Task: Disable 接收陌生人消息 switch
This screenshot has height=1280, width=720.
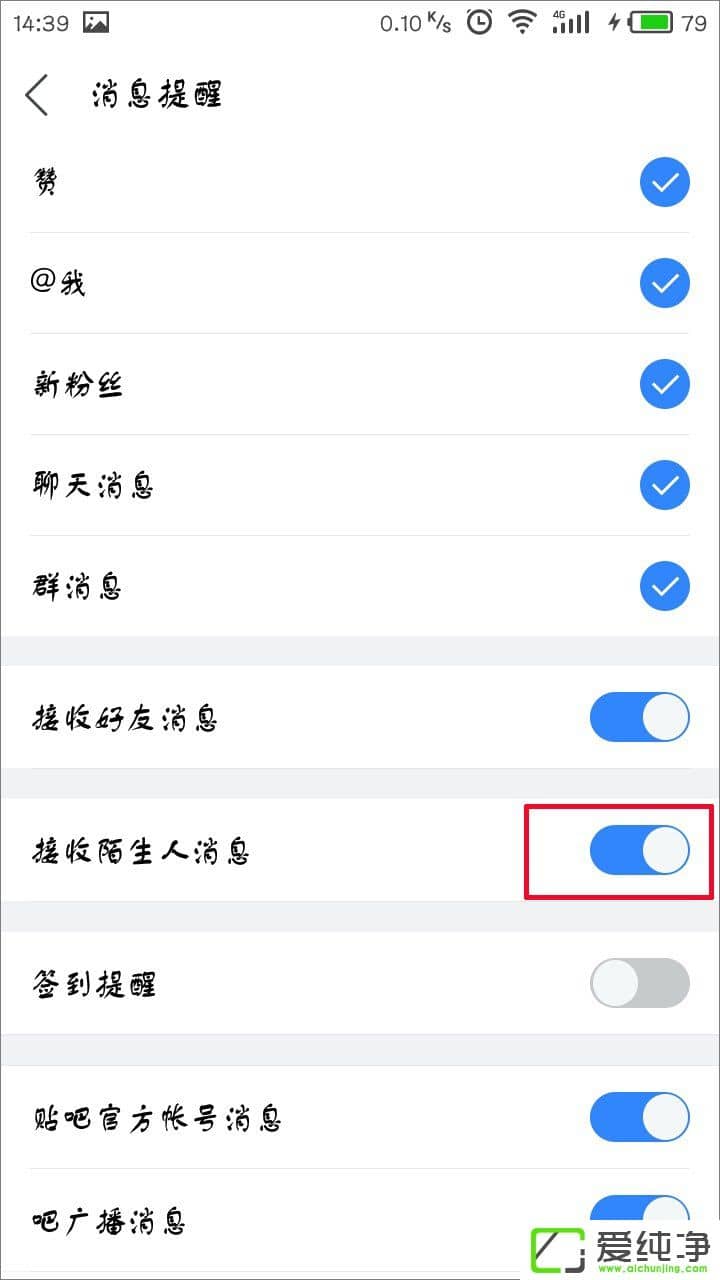Action: [x=640, y=851]
